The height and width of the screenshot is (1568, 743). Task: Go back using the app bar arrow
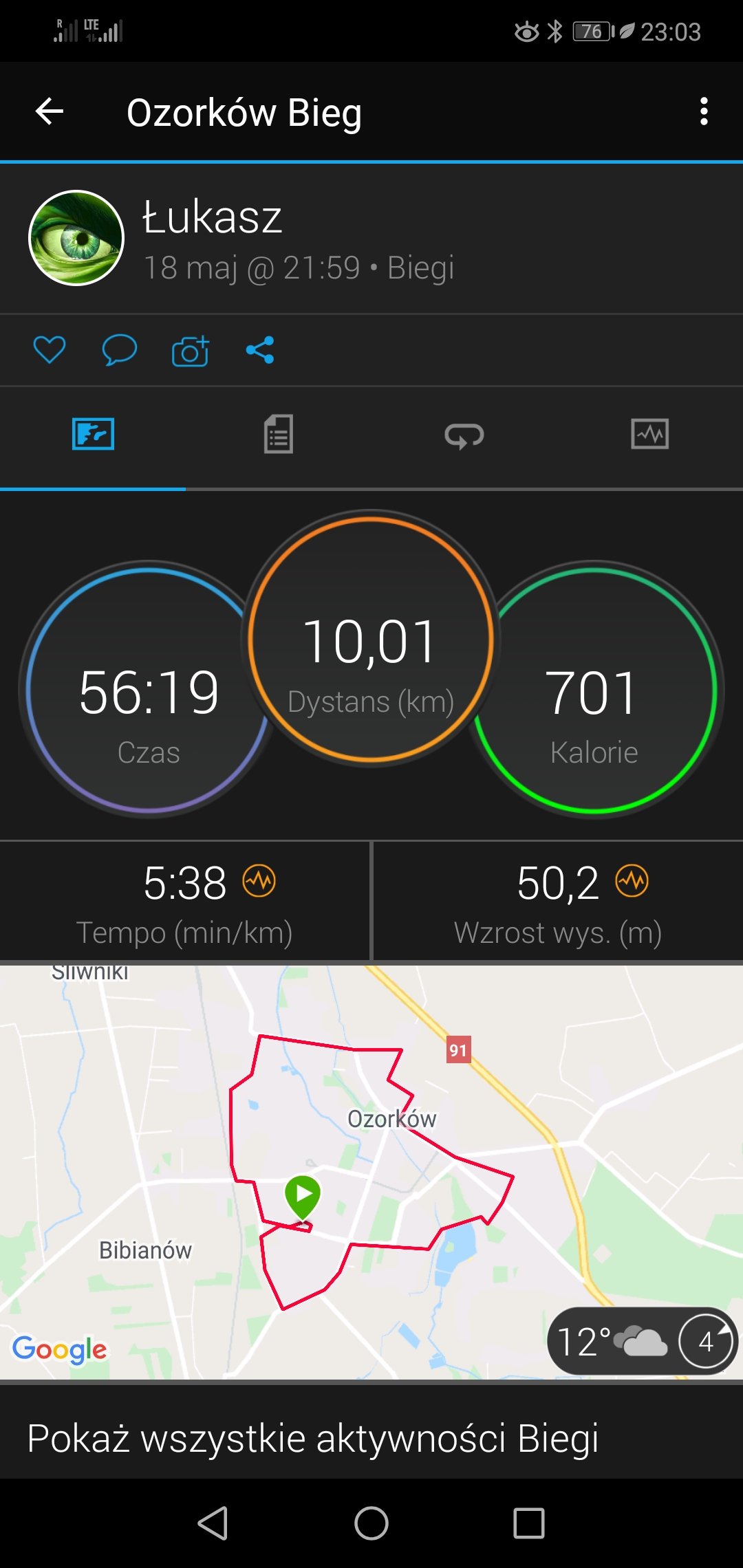50,111
